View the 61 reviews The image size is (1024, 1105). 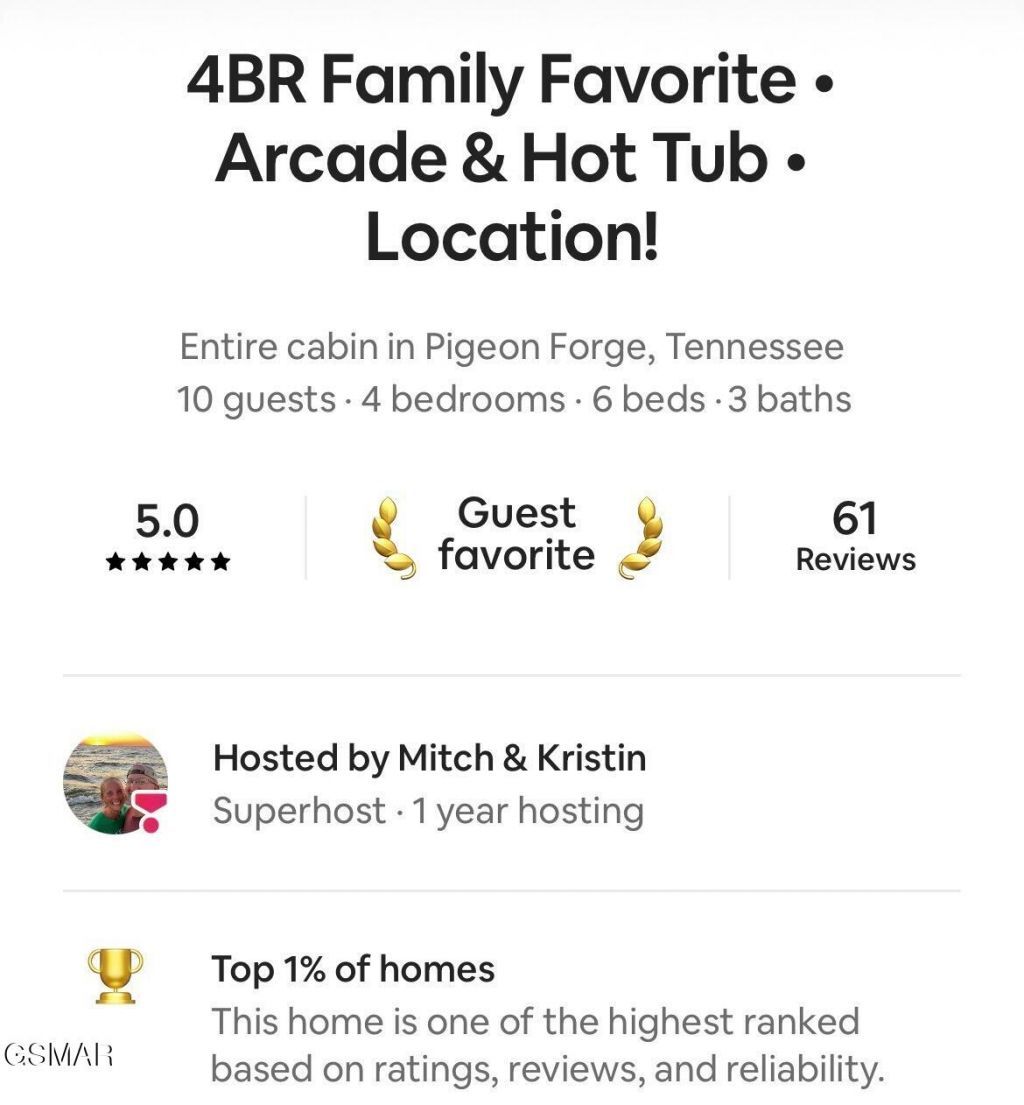click(x=855, y=538)
